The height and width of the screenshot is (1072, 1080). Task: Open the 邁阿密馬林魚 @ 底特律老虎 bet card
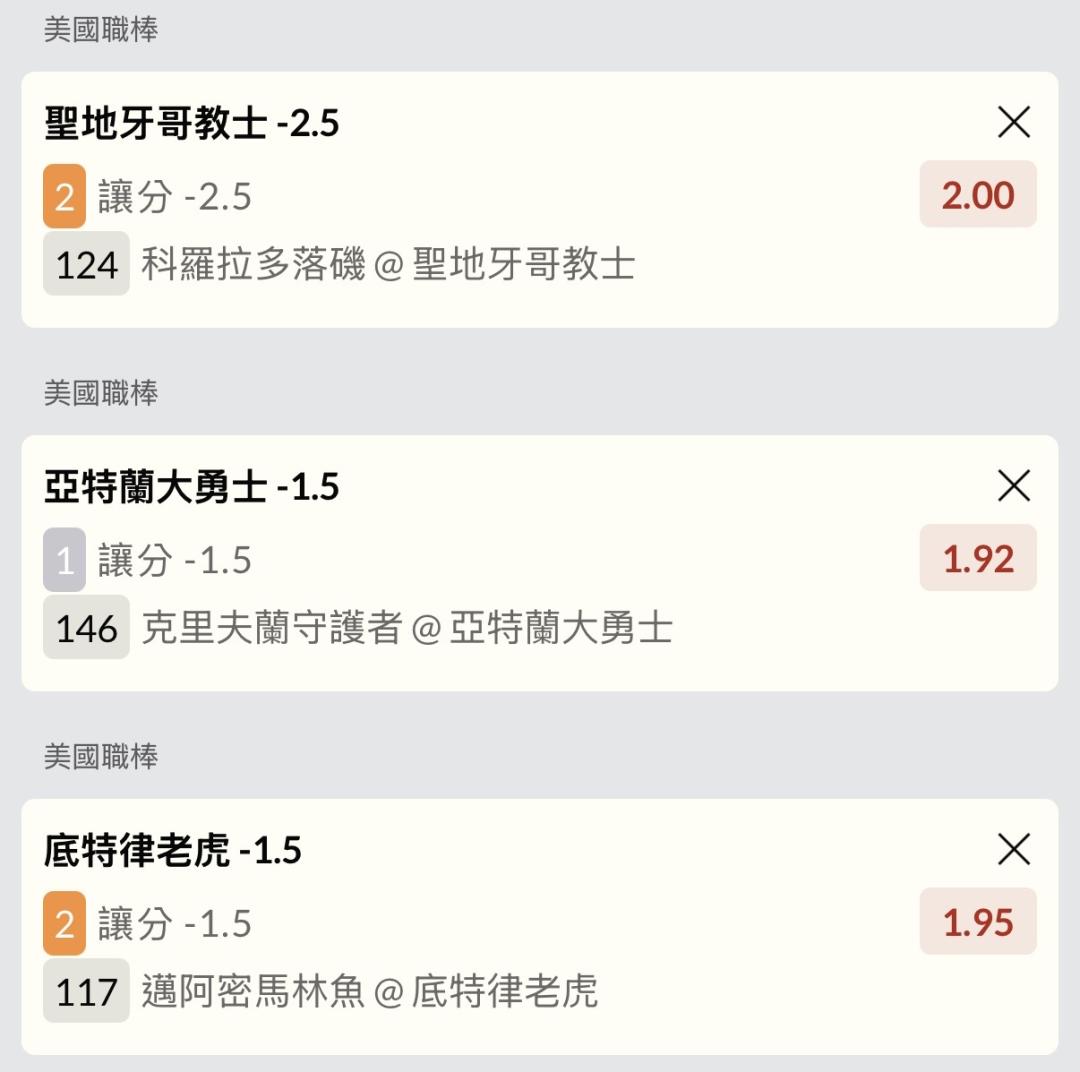[x=370, y=992]
